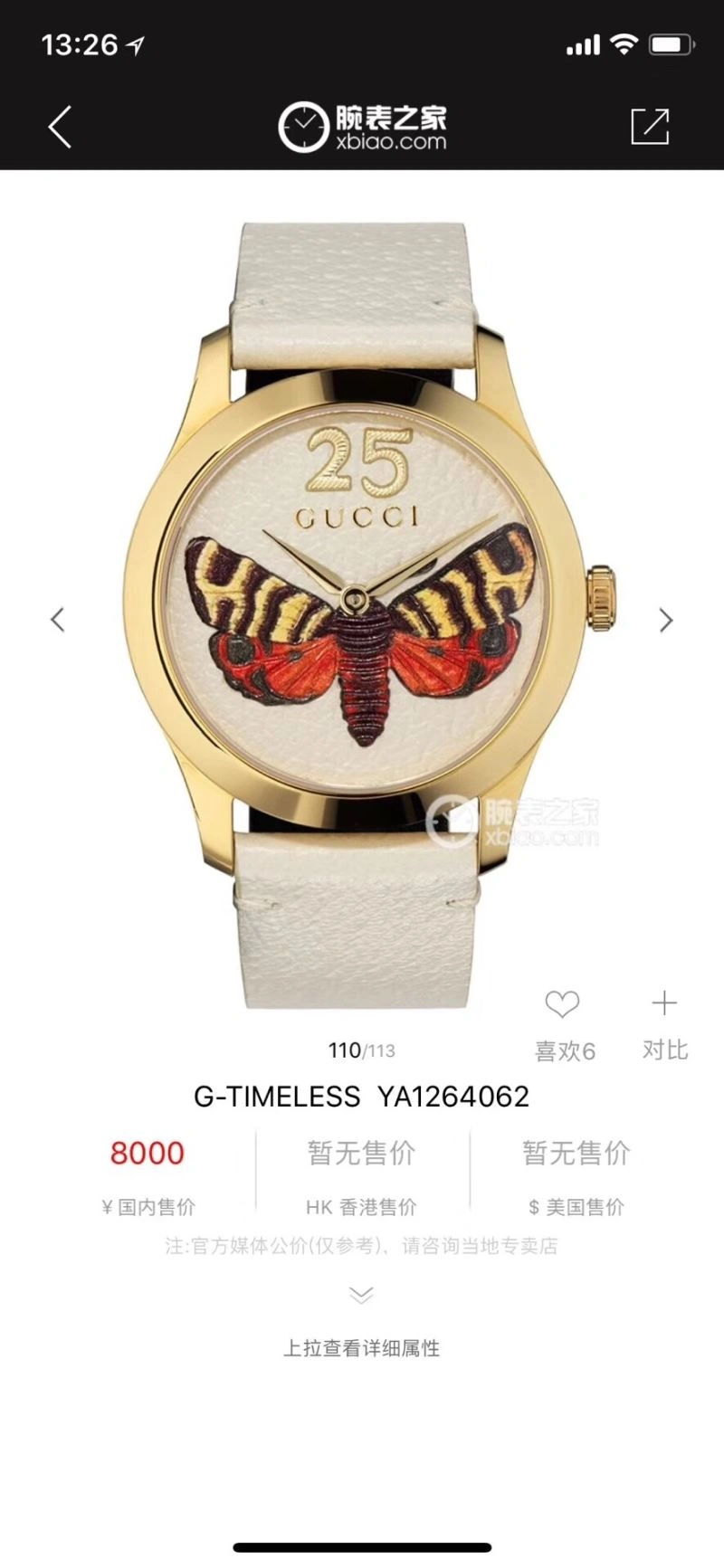The height and width of the screenshot is (1568, 724).
Task: Like this watch with the heart icon
Action: click(562, 1004)
